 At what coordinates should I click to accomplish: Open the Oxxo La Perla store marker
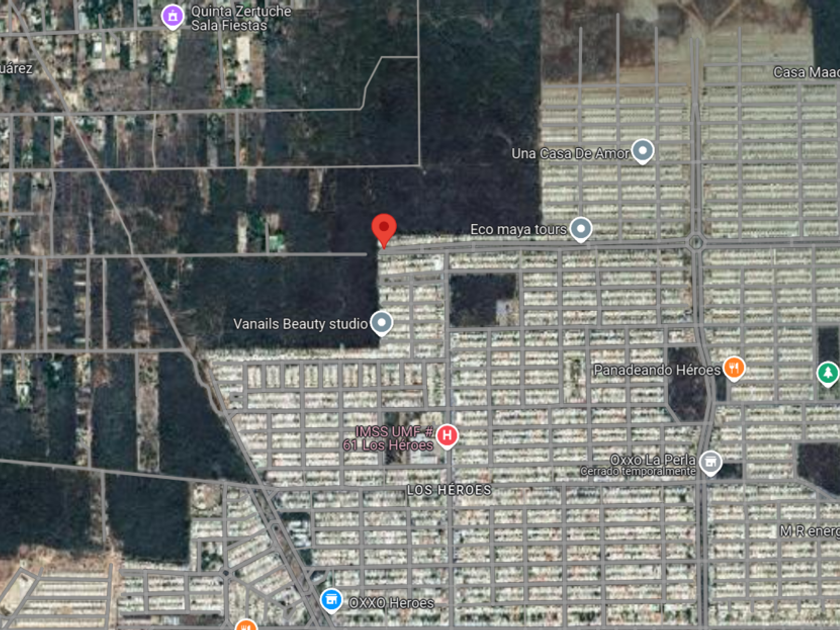[x=710, y=461]
